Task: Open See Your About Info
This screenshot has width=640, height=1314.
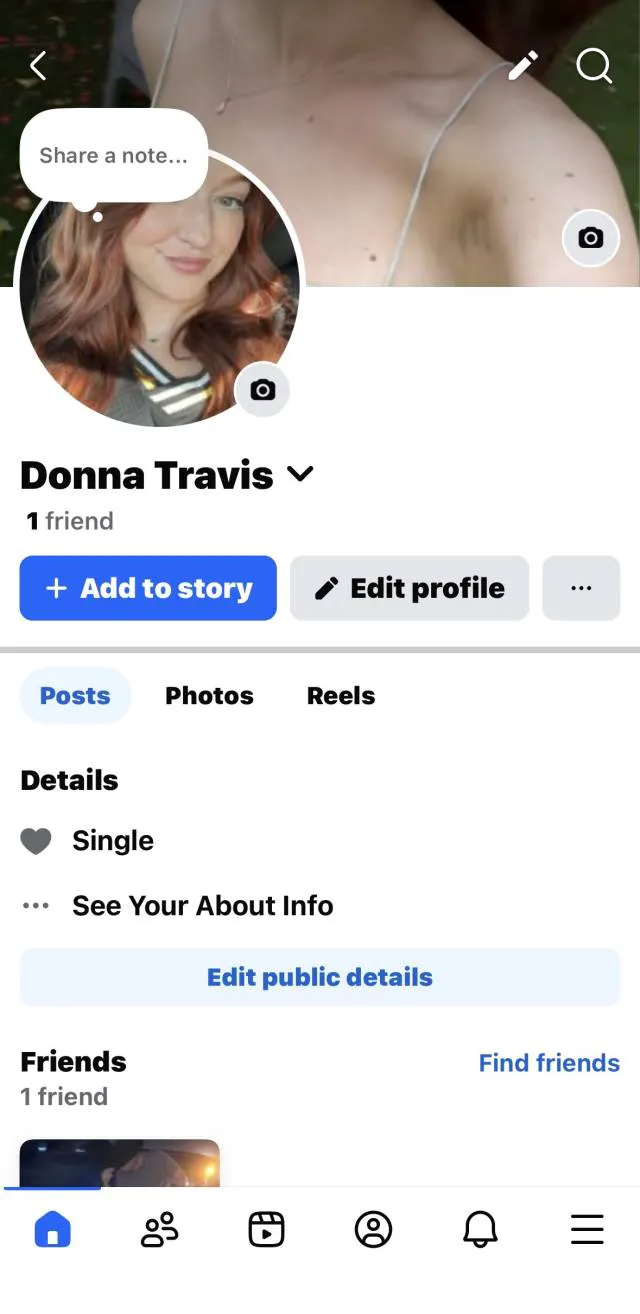Action: point(202,906)
